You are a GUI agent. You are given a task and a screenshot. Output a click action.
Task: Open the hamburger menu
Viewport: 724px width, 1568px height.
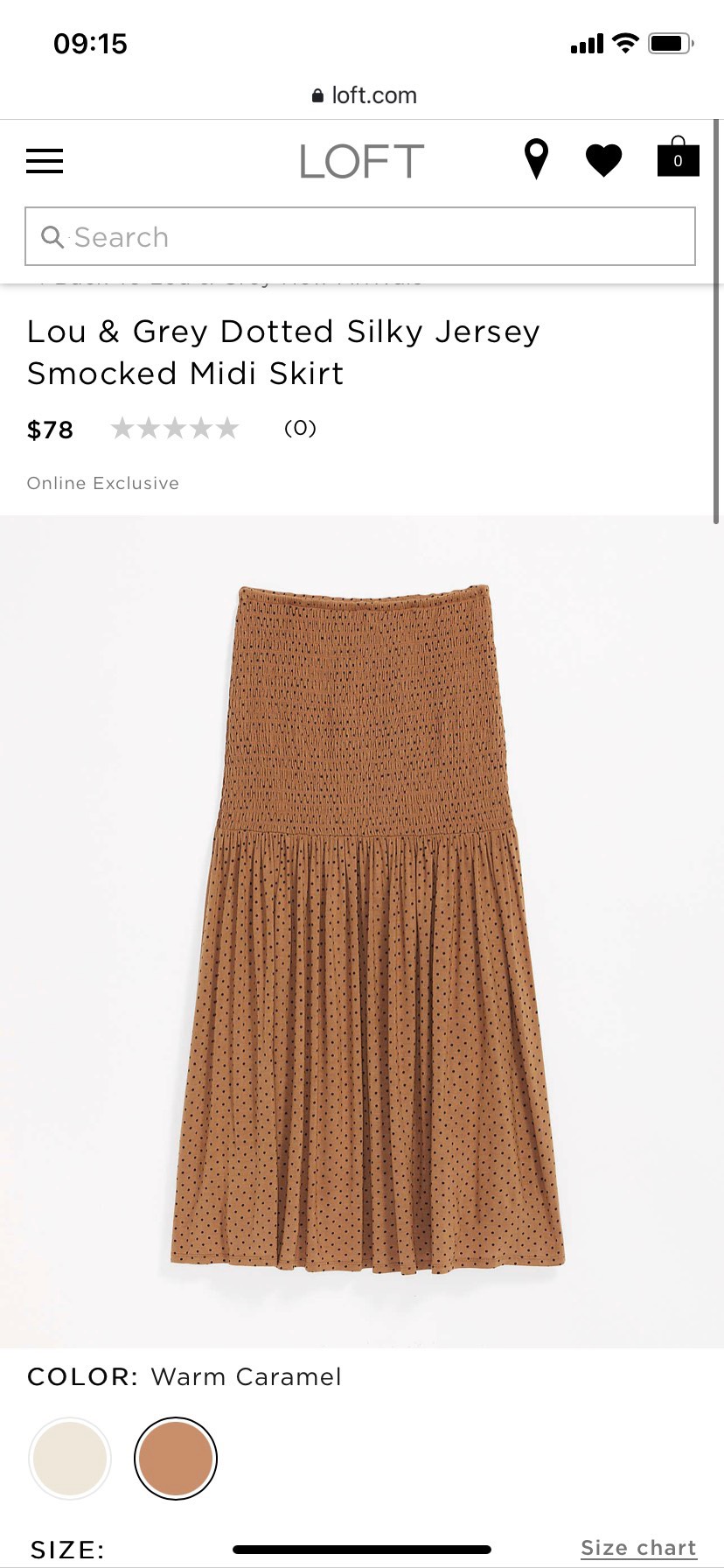pos(45,161)
